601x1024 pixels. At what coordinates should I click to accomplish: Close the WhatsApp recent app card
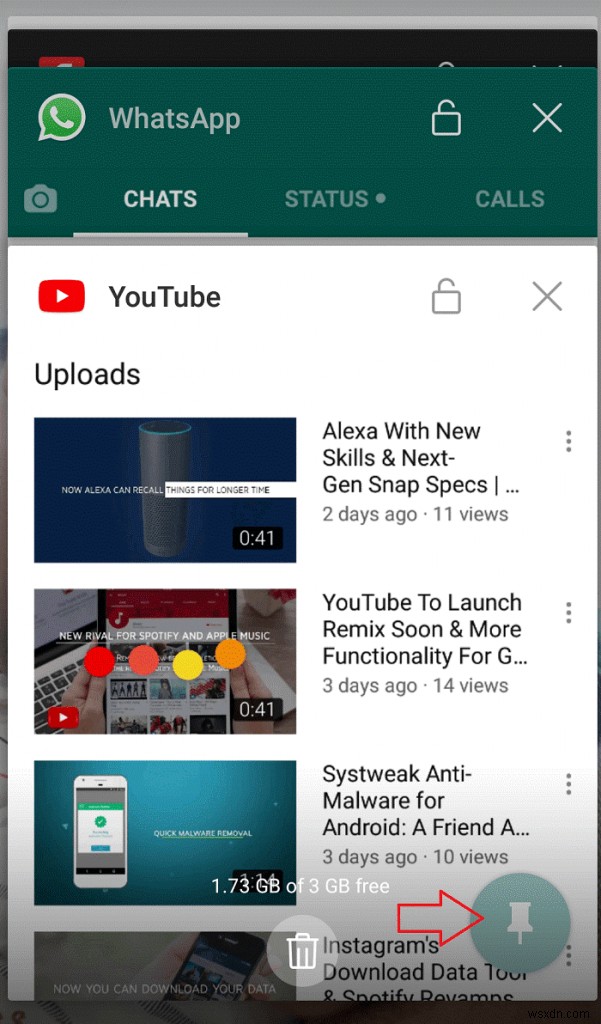(x=547, y=118)
